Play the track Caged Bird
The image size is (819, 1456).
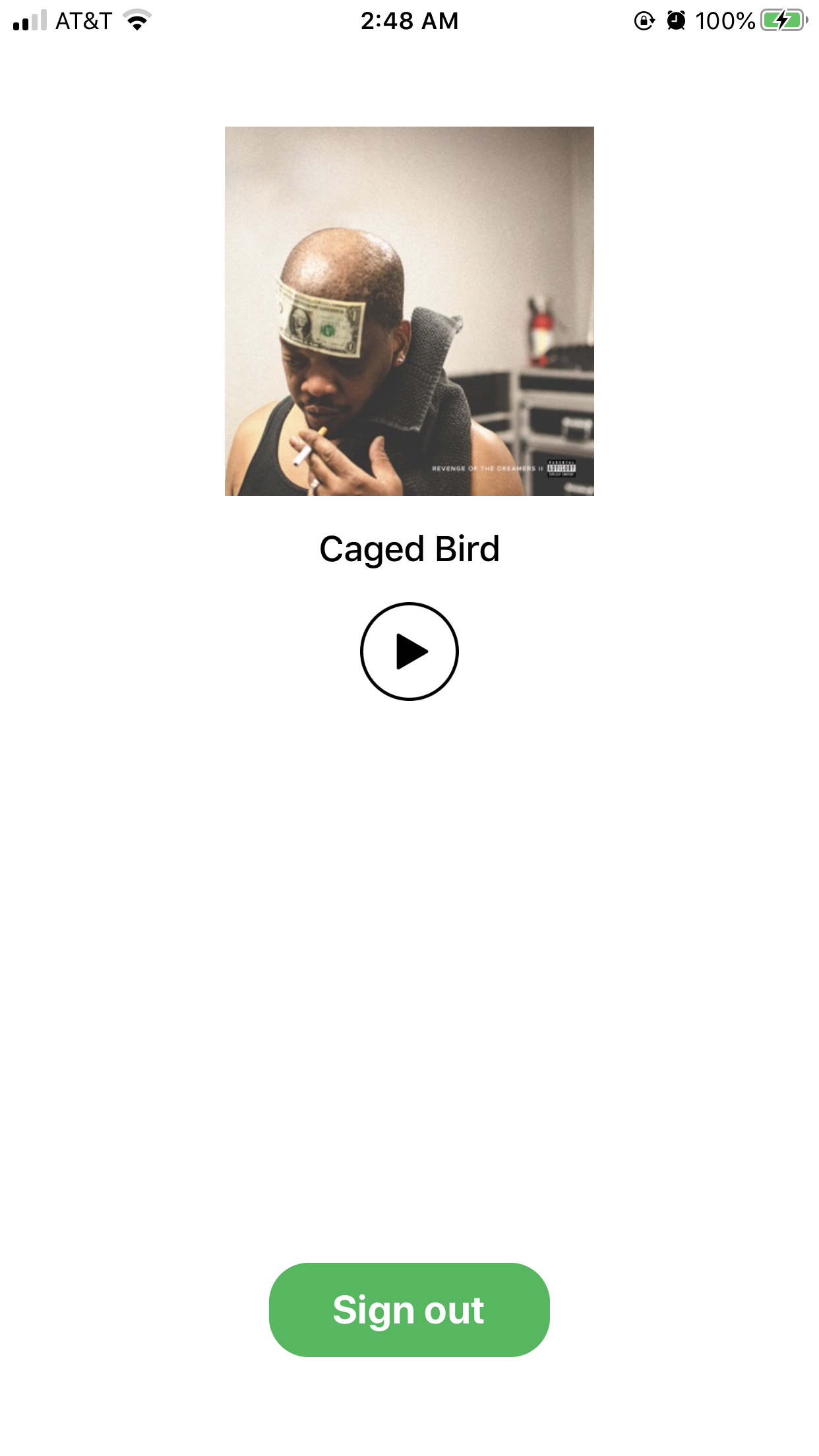click(409, 651)
